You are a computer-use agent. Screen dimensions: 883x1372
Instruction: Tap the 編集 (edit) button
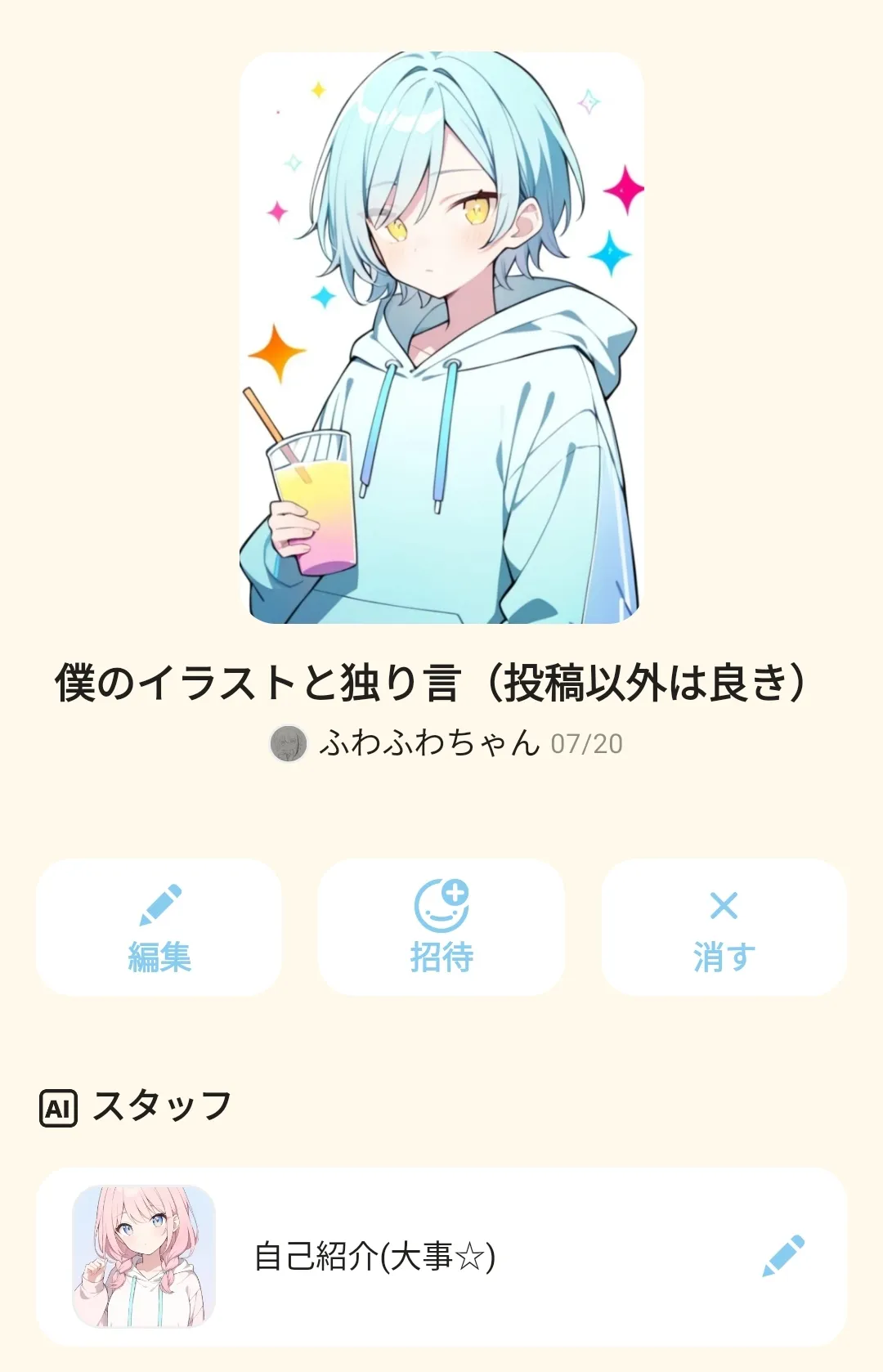pos(159,927)
